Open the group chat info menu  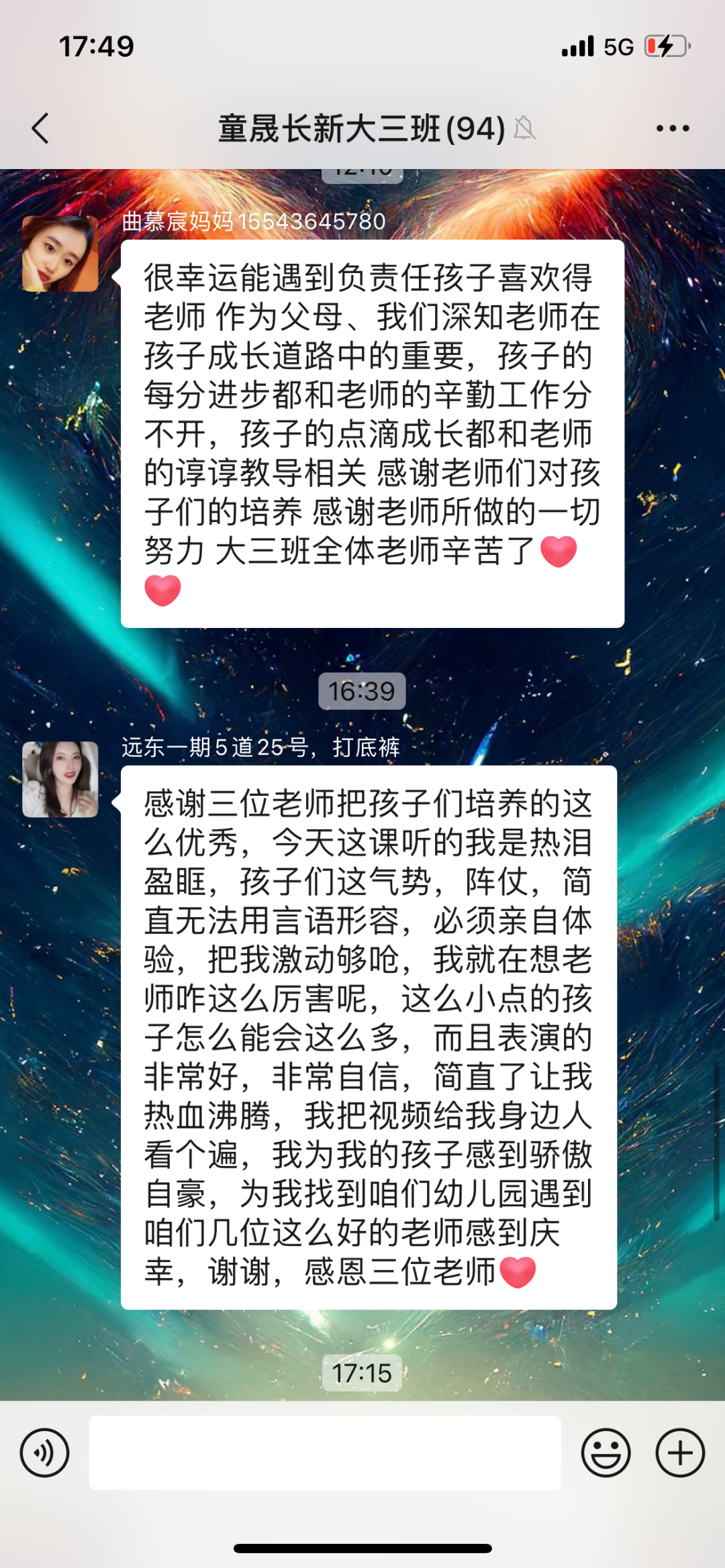tap(673, 128)
